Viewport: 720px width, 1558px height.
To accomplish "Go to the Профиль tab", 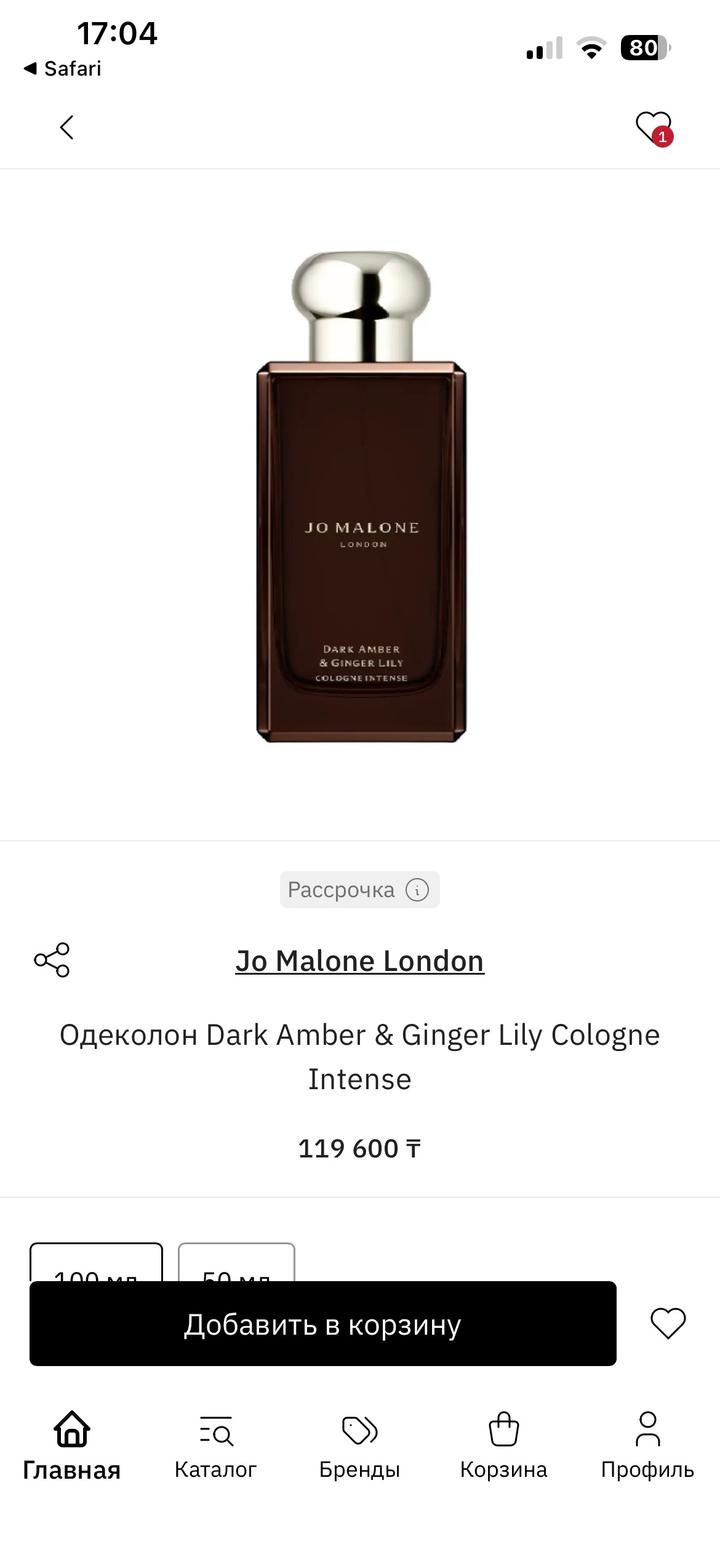I will tap(647, 1445).
